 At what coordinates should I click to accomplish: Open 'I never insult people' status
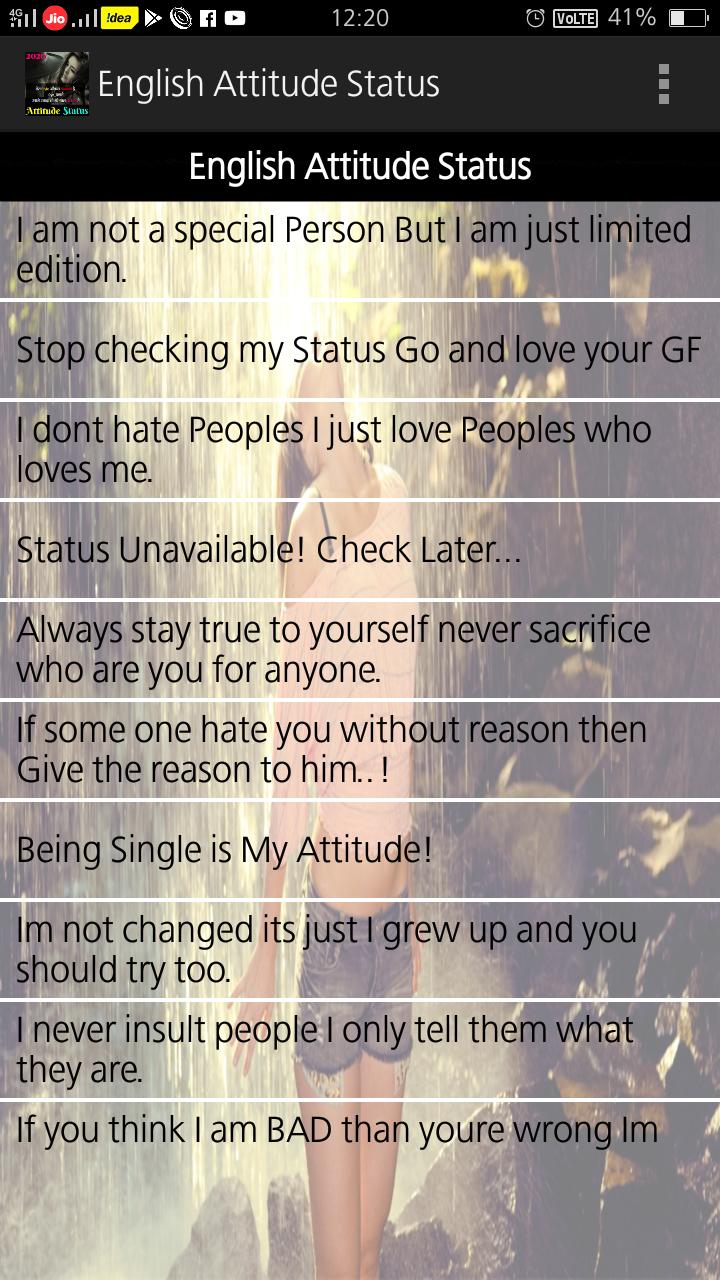[360, 1050]
